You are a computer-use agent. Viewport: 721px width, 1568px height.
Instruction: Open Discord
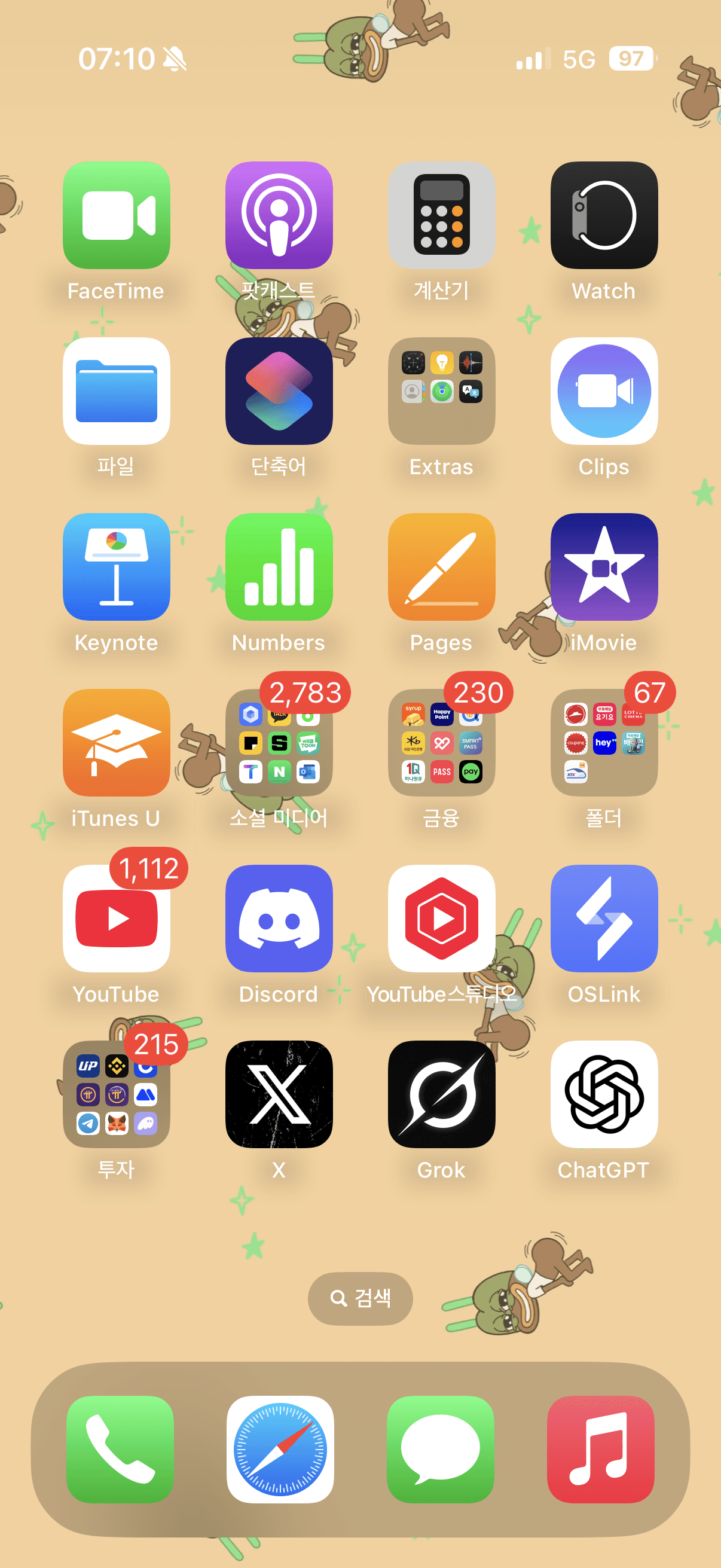pos(279,919)
